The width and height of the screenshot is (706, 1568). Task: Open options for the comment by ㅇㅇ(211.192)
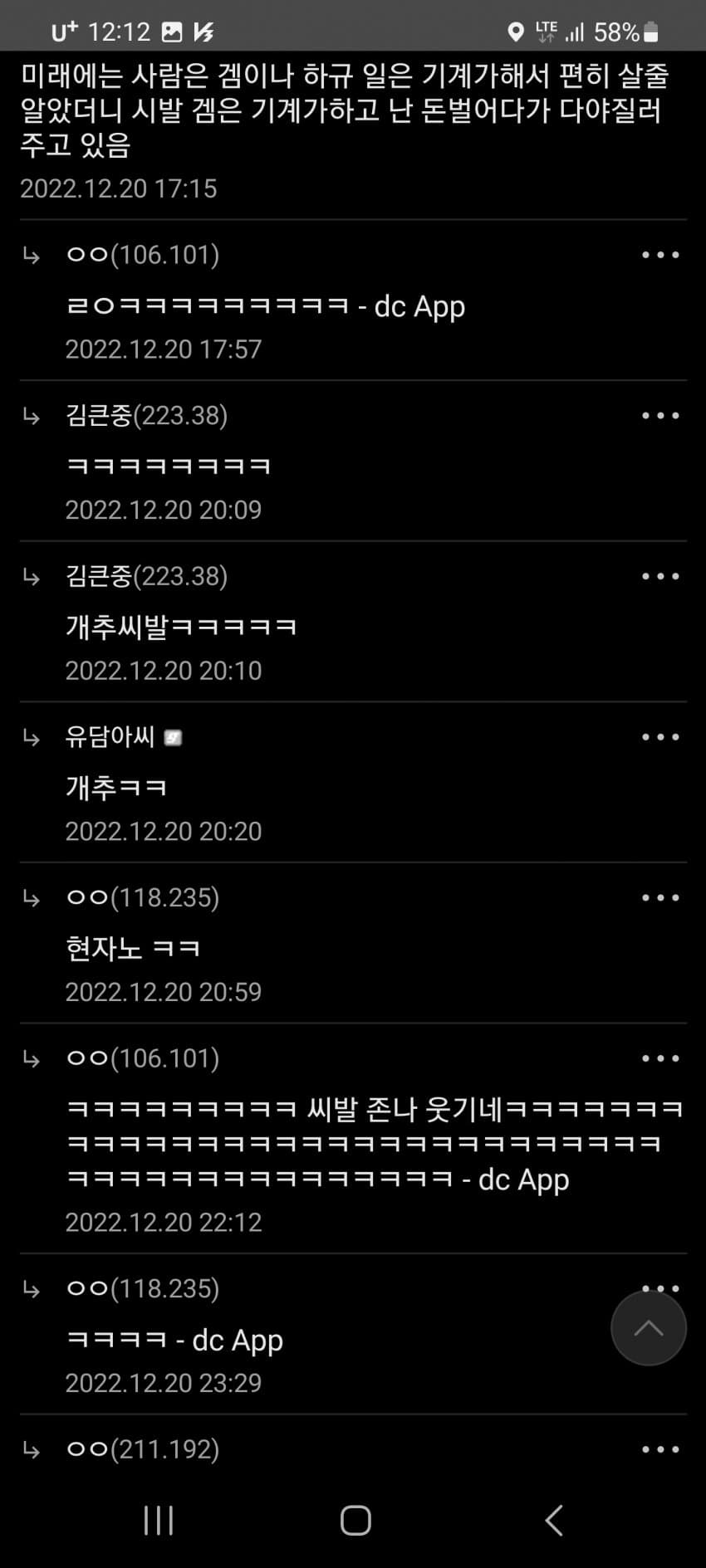(x=660, y=1449)
